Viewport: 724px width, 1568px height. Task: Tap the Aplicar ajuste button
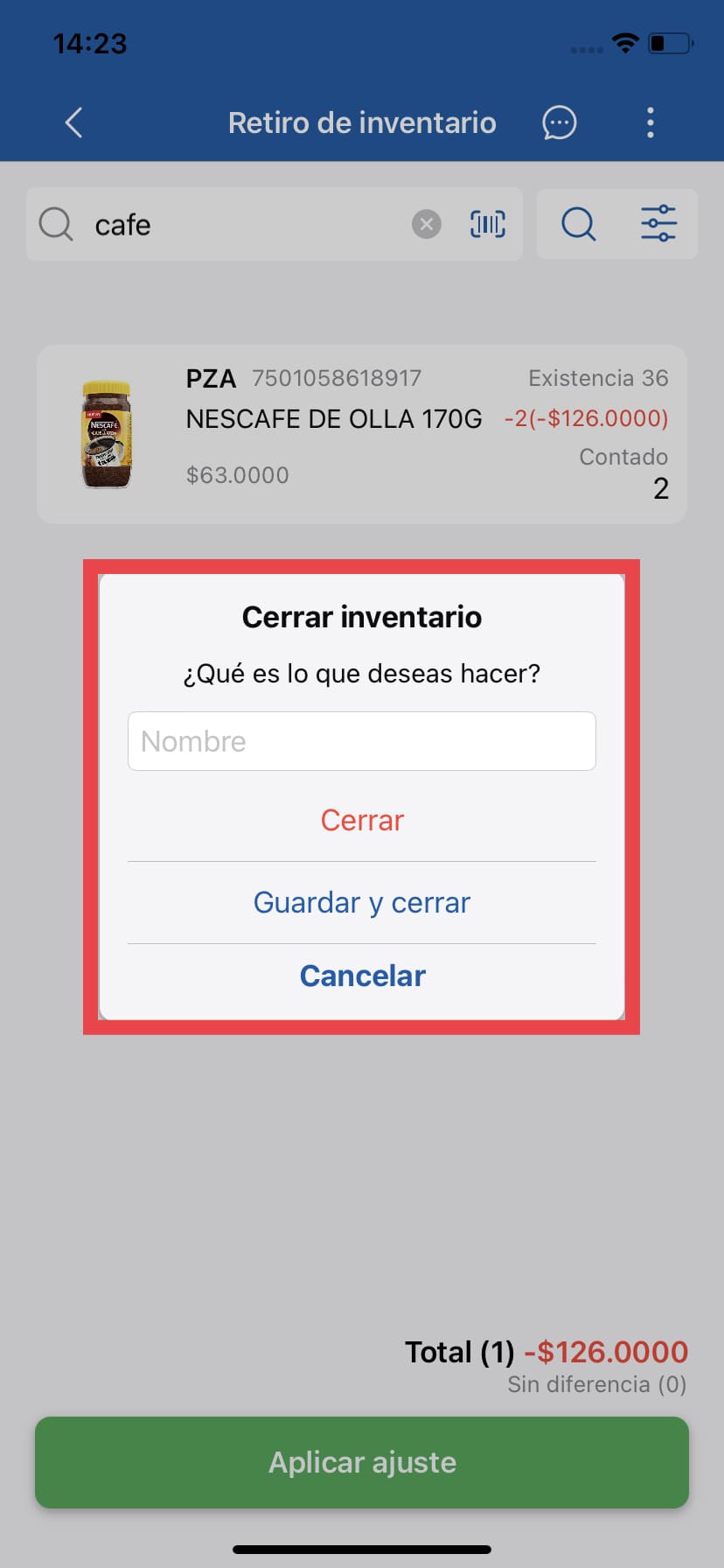tap(361, 1462)
